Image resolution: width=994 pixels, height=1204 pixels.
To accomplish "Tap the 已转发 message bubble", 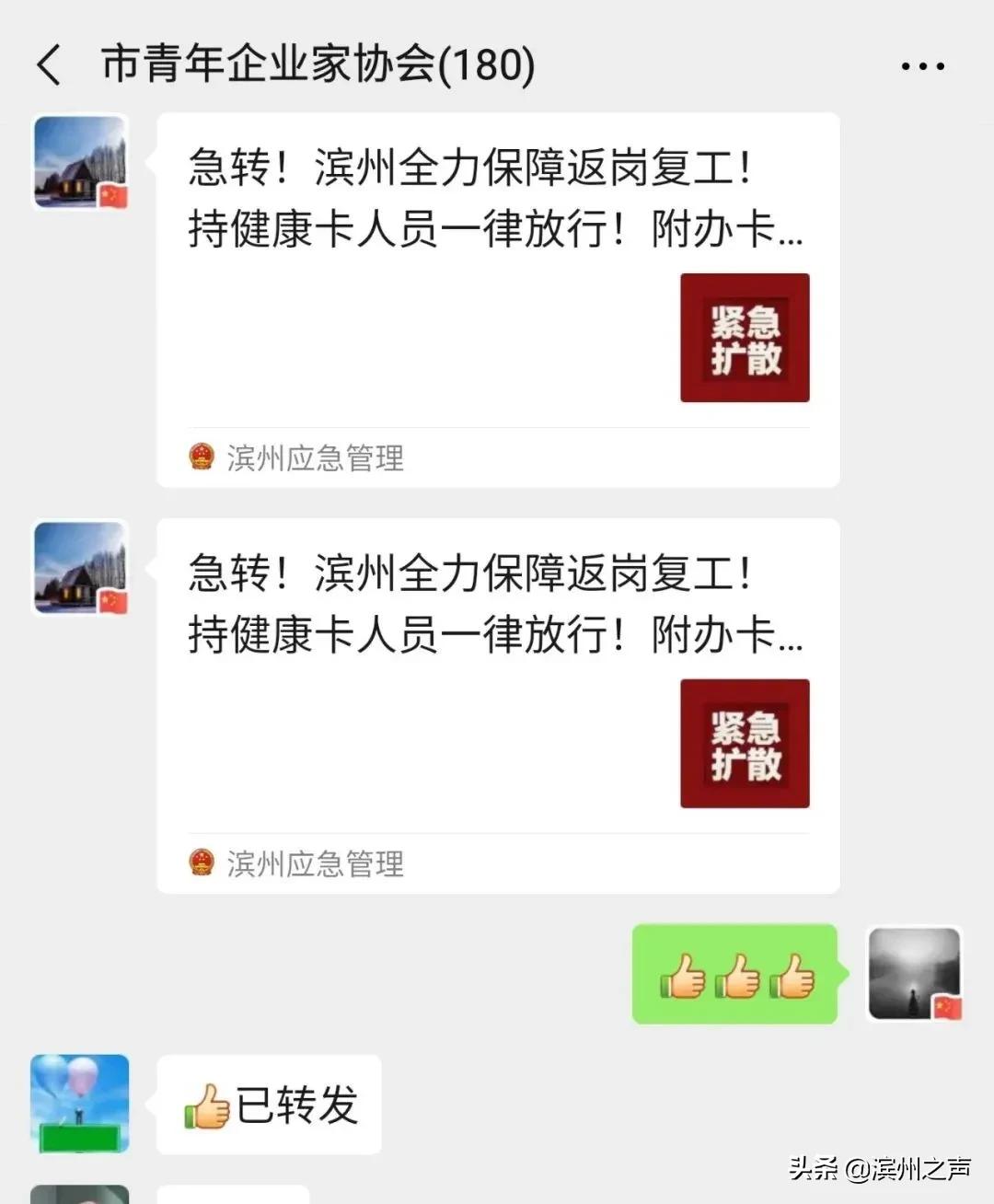I will point(267,1105).
